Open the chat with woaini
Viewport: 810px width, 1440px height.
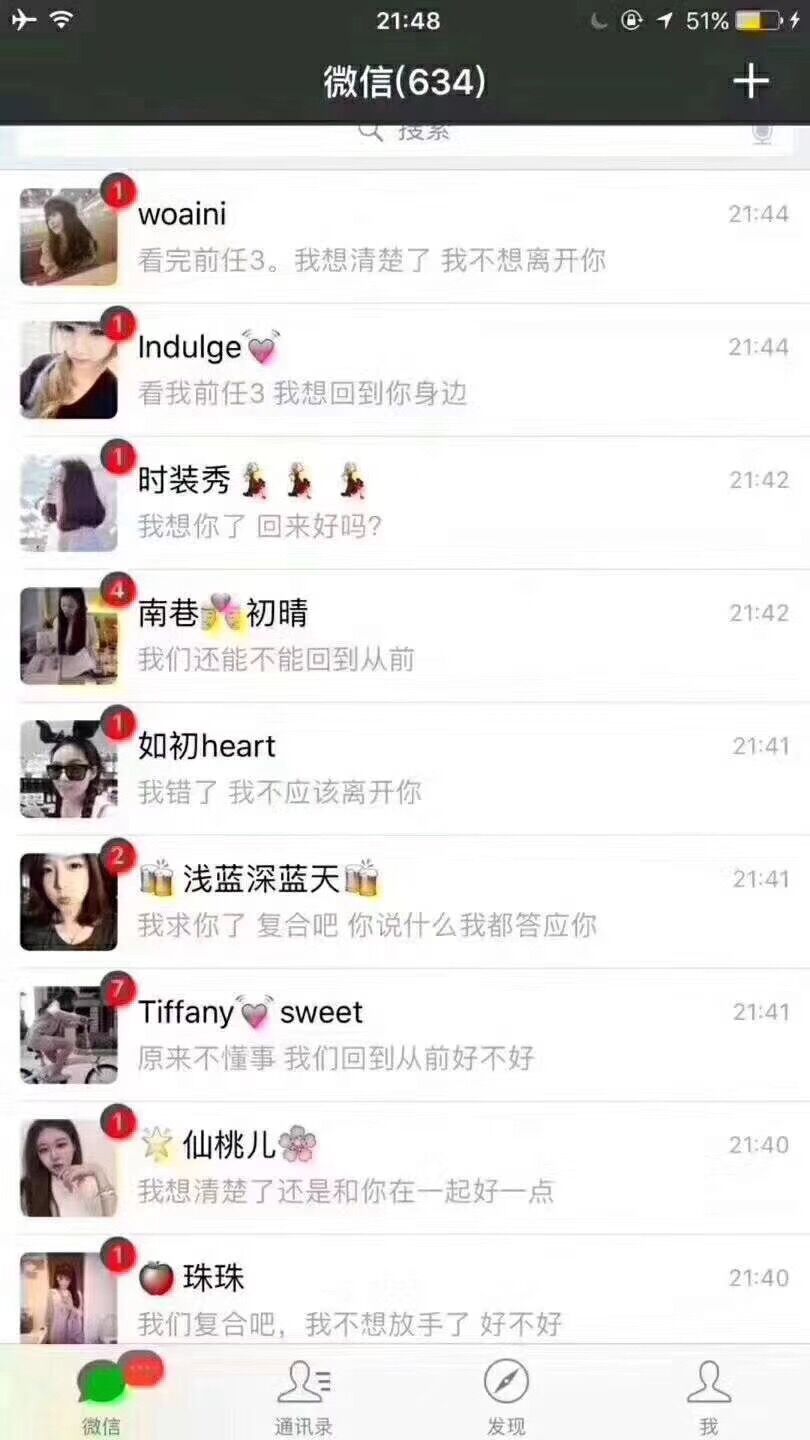coord(405,237)
